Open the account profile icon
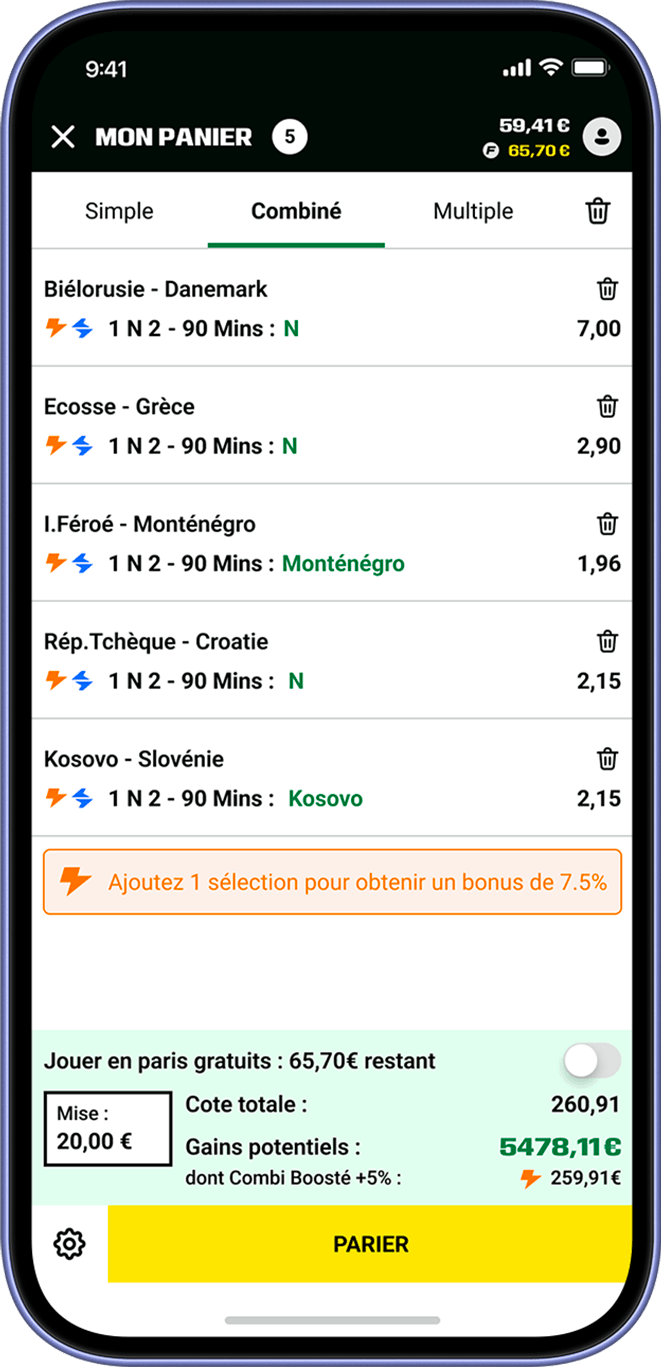This screenshot has width=661, height=1367. (x=602, y=137)
